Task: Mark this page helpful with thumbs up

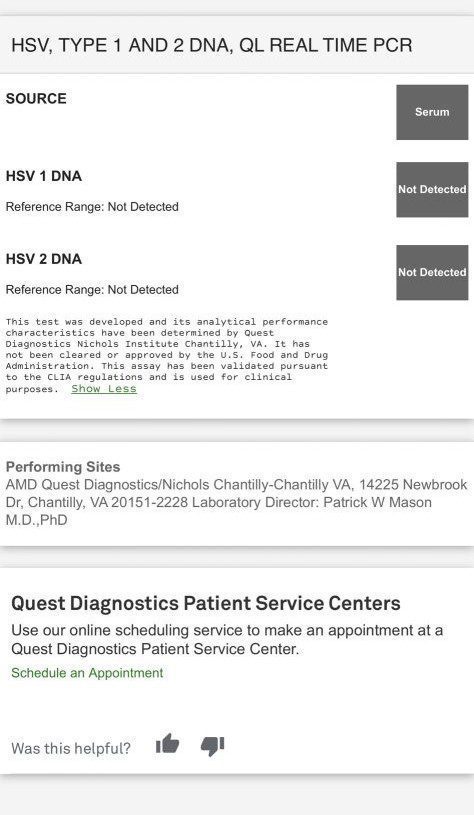Action: [x=167, y=744]
